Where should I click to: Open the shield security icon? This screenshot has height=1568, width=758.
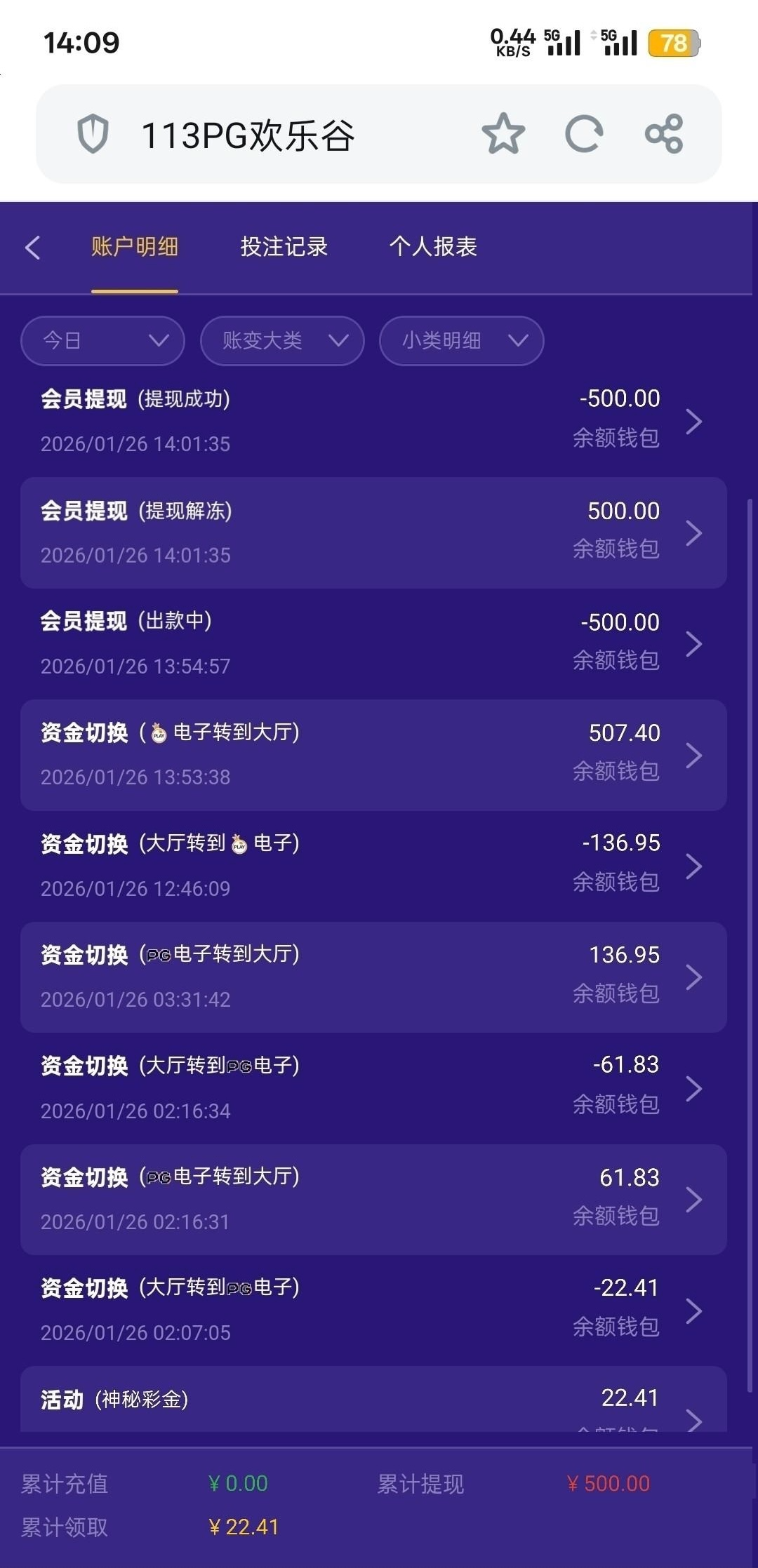point(93,134)
